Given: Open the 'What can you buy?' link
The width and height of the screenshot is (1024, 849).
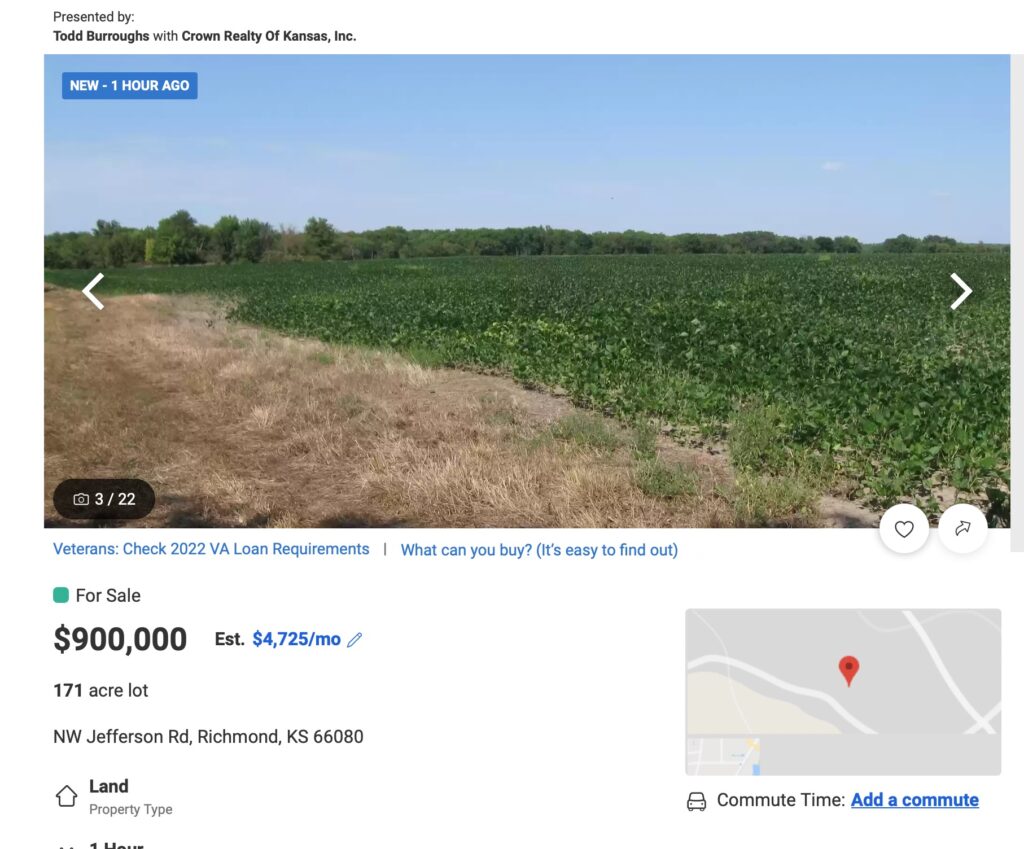Looking at the screenshot, I should [539, 550].
